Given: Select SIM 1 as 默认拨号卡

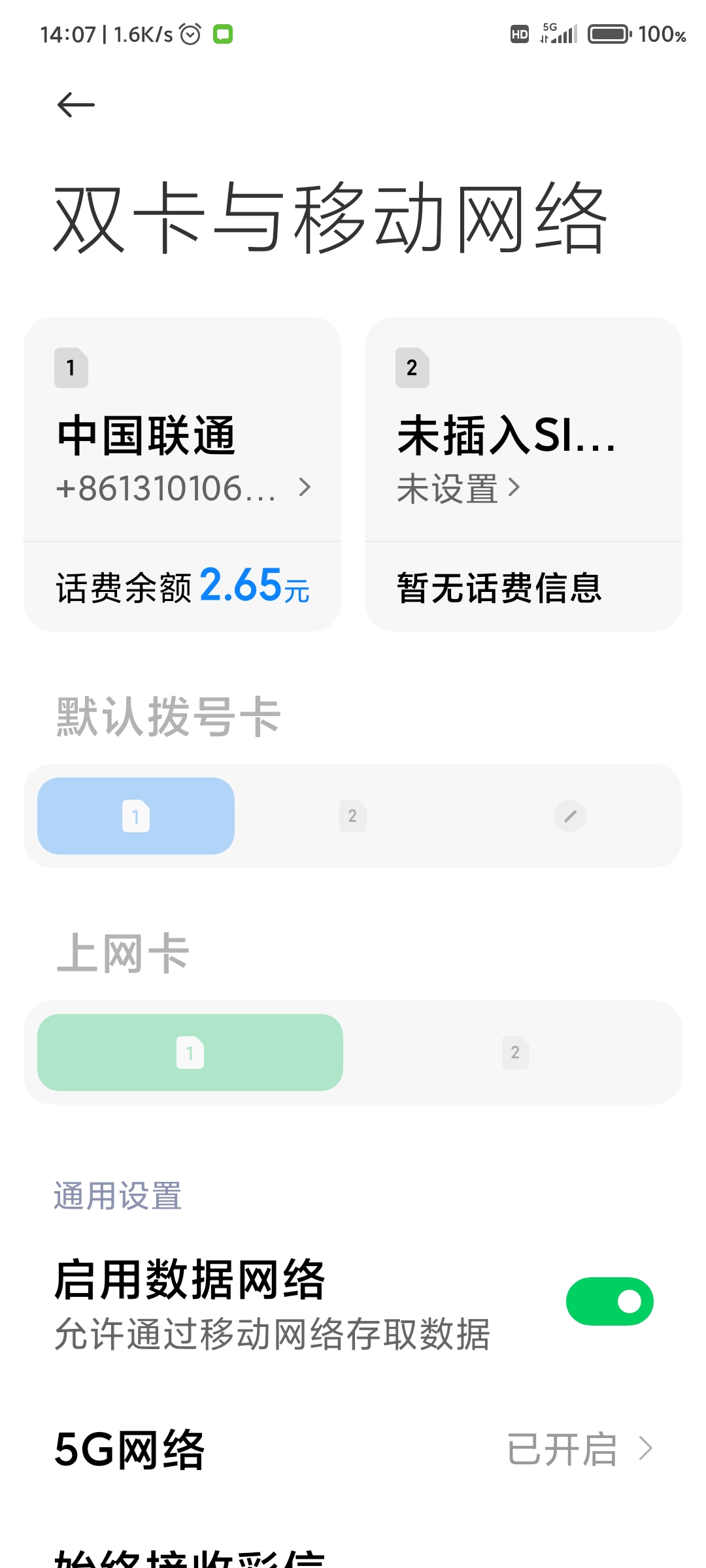Looking at the screenshot, I should click(x=136, y=816).
